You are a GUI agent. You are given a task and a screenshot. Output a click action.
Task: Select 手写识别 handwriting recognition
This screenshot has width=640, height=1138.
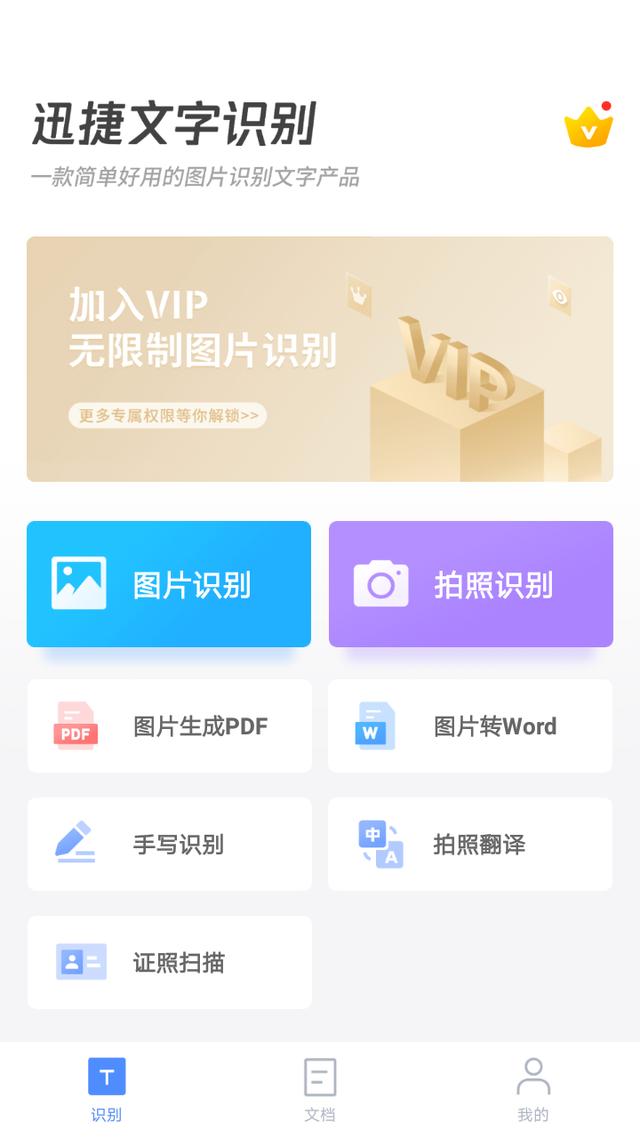click(x=169, y=844)
